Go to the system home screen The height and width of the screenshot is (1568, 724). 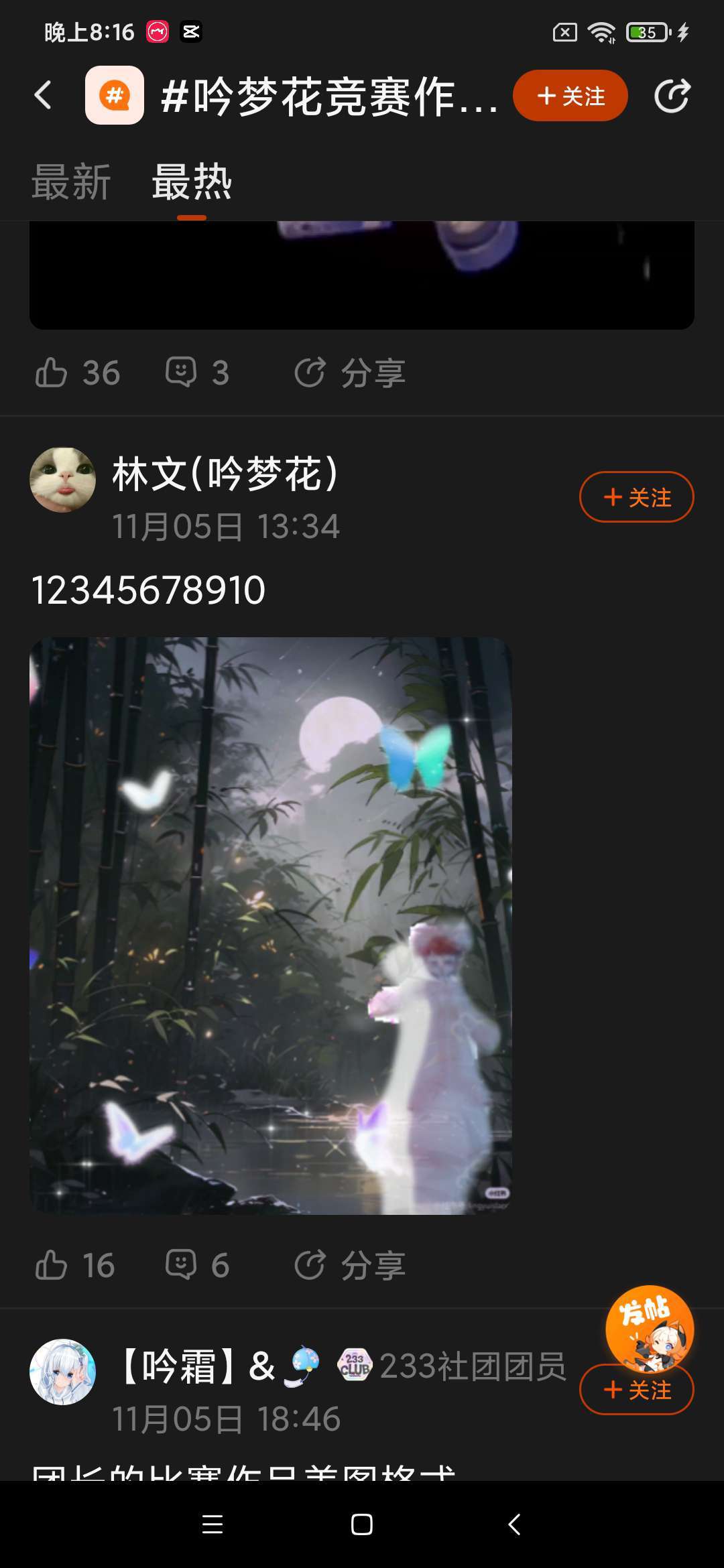pos(362,1524)
